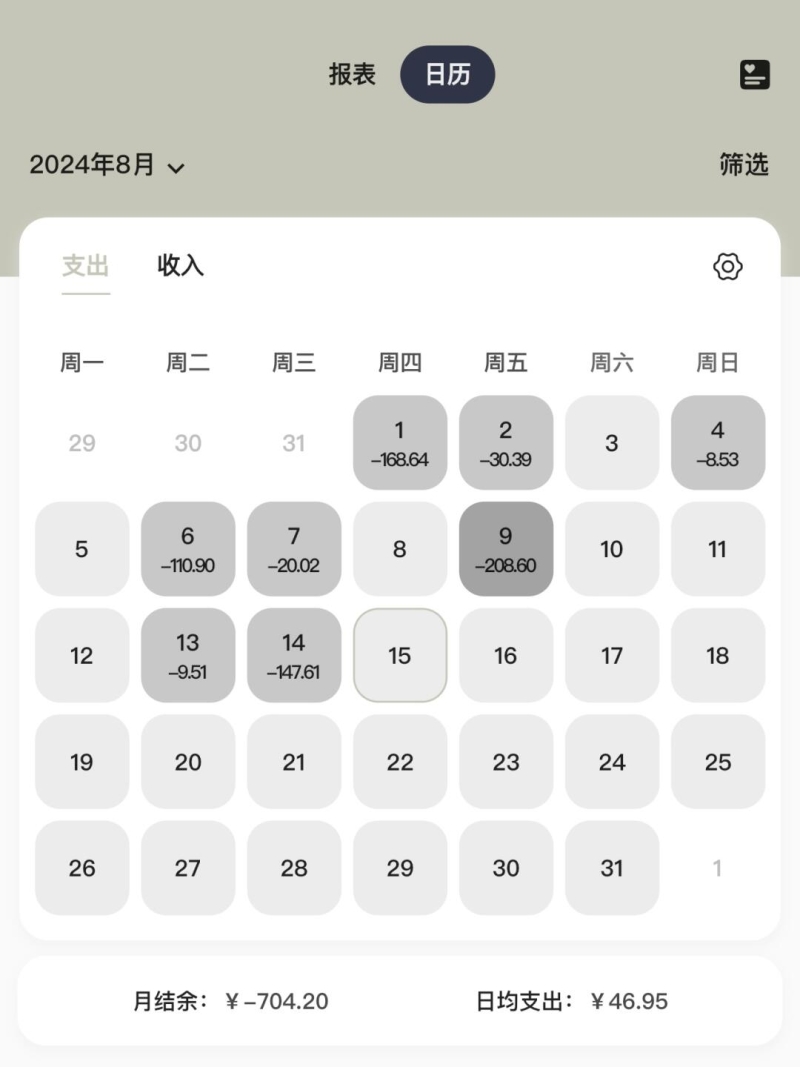Select the highlighted date 15

(400, 655)
